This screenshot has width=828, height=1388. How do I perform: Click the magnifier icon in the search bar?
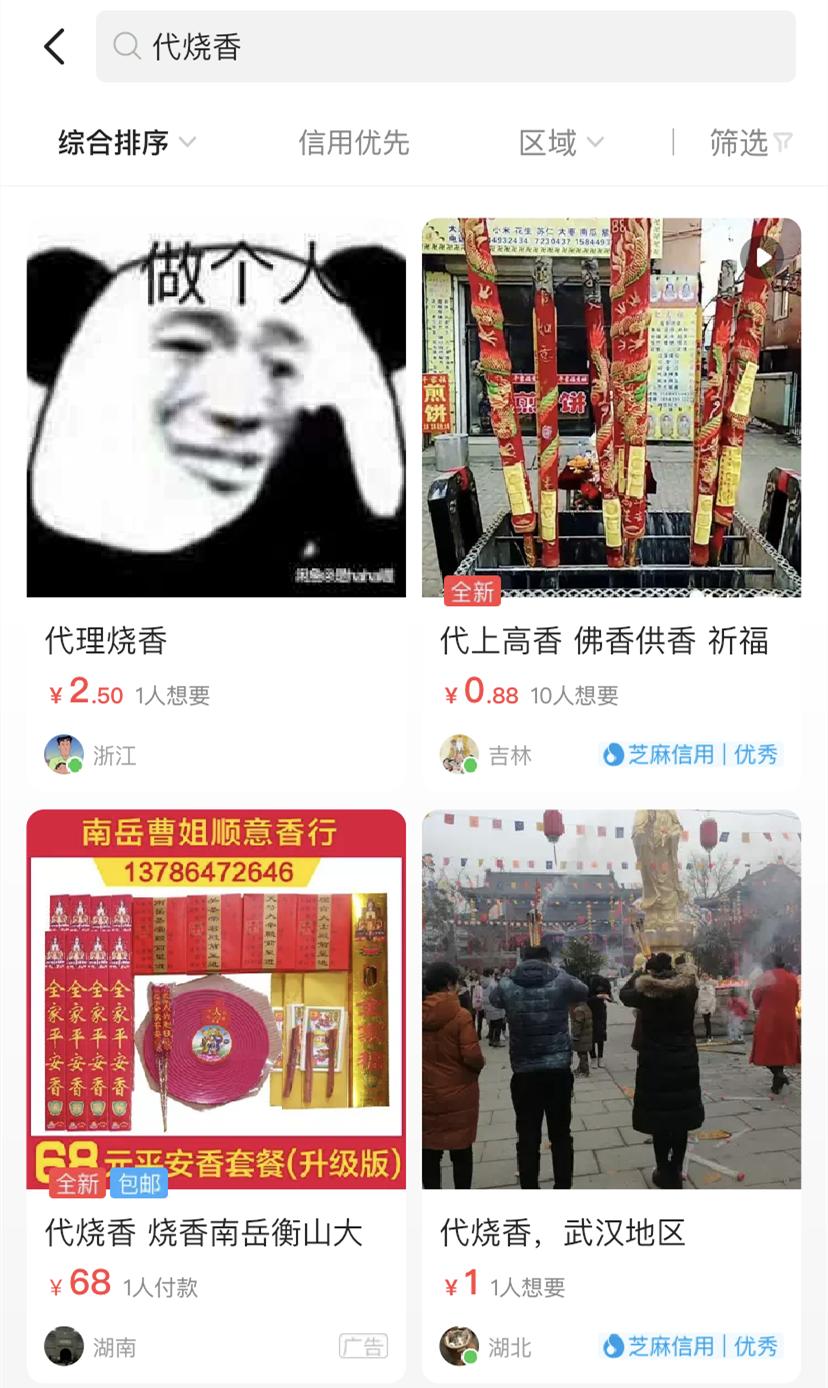tap(126, 46)
